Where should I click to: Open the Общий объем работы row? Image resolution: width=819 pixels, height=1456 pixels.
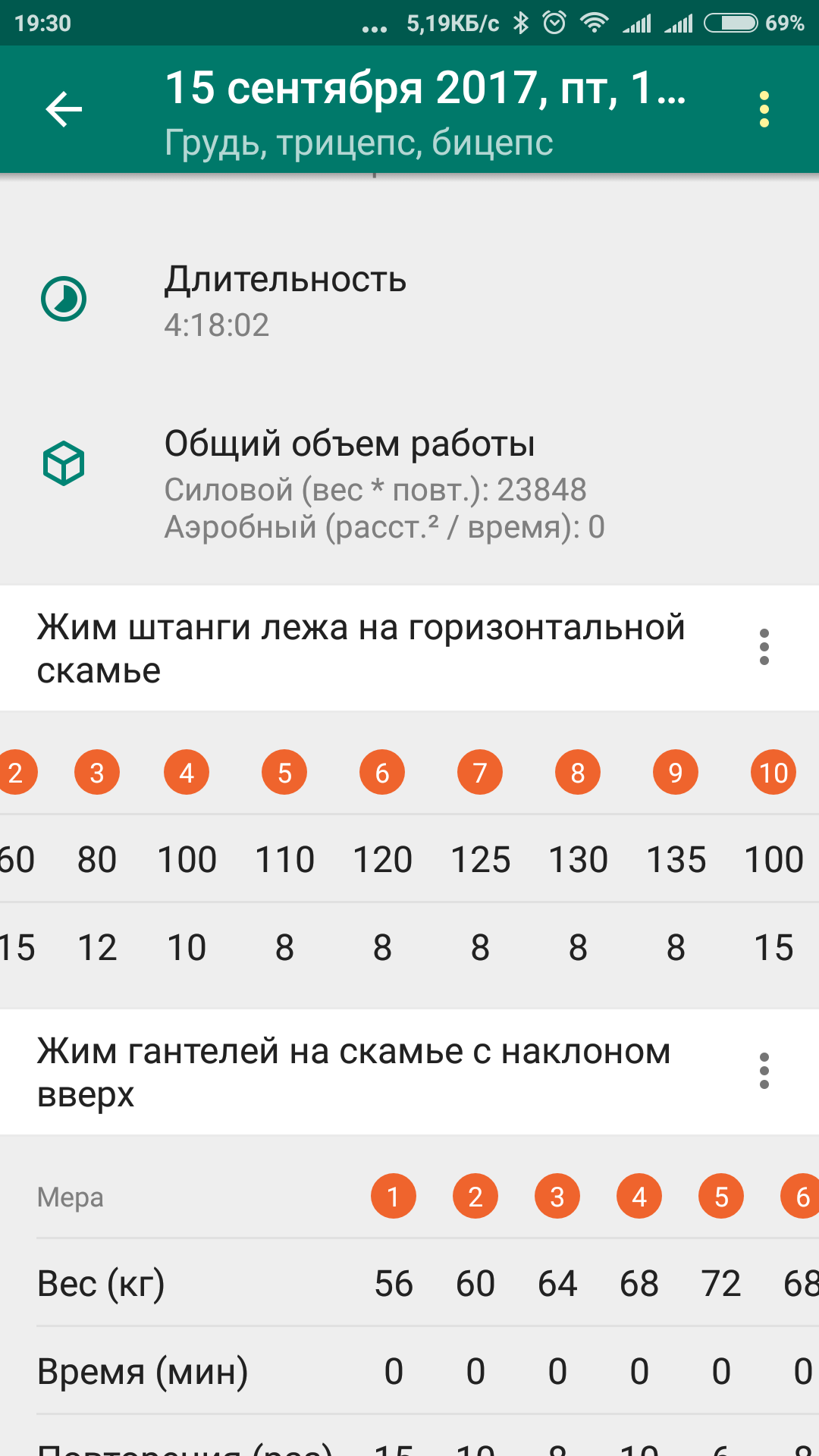pos(409,483)
